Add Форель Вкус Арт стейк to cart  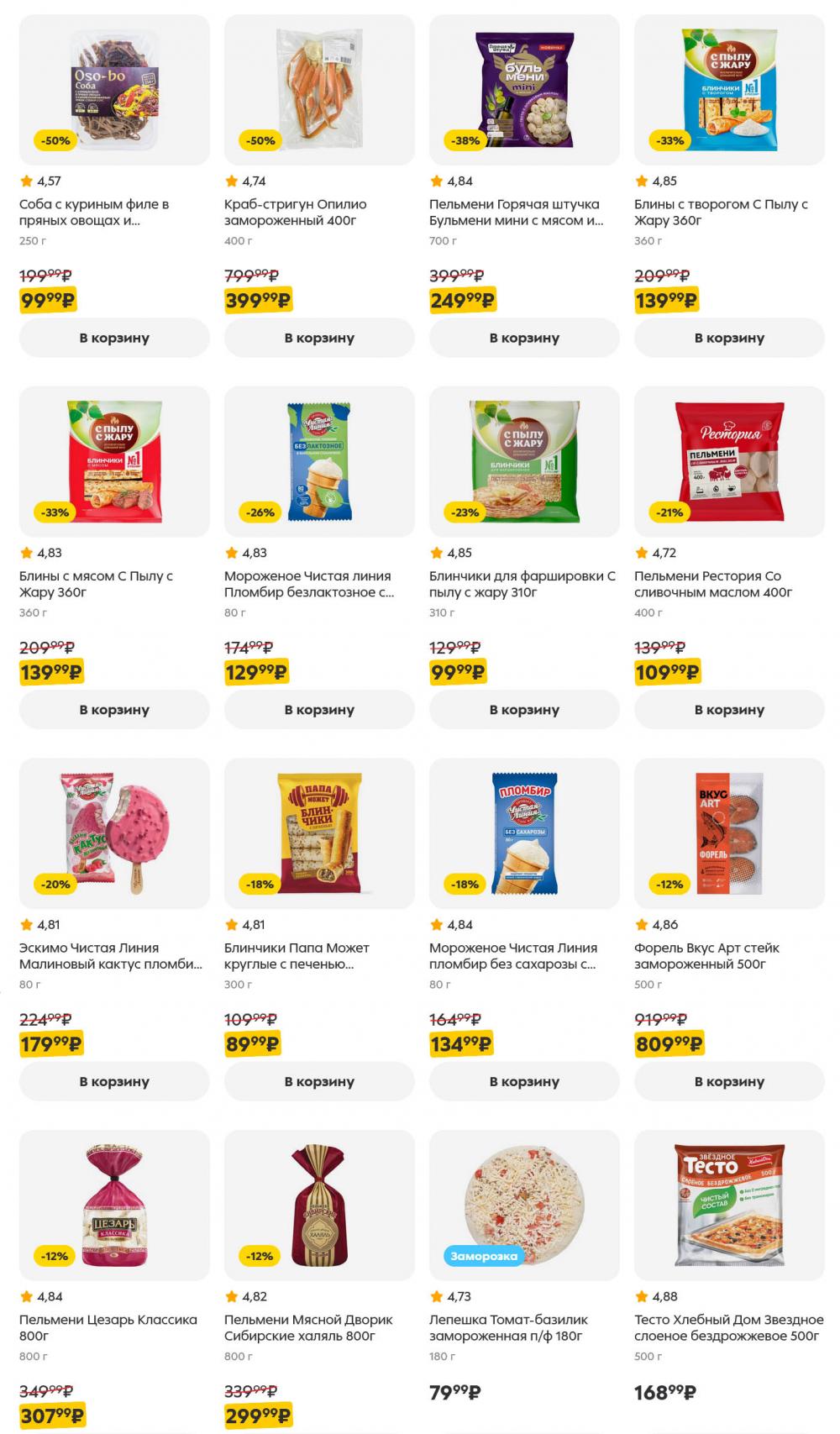(x=729, y=1082)
